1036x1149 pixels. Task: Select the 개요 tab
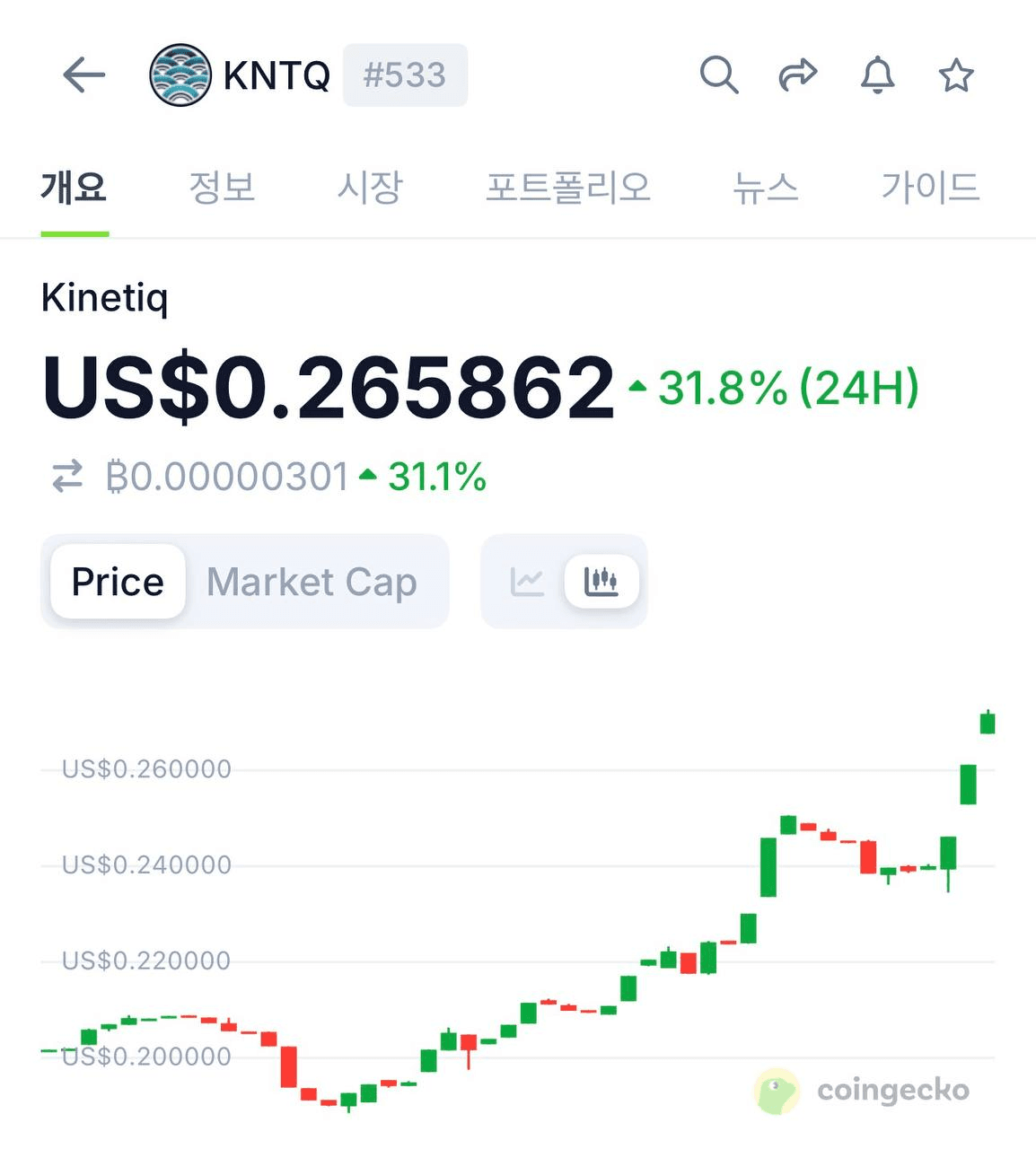tap(75, 188)
